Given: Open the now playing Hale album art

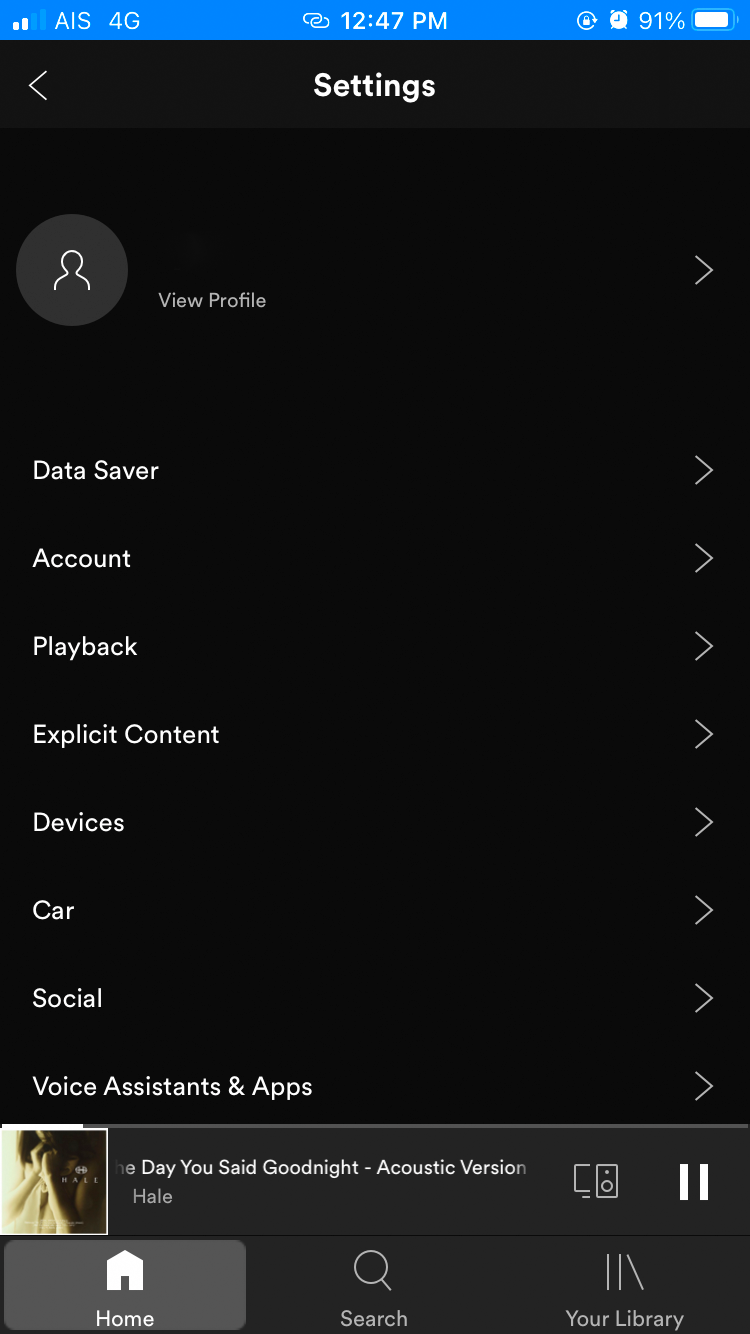Looking at the screenshot, I should pos(55,1181).
